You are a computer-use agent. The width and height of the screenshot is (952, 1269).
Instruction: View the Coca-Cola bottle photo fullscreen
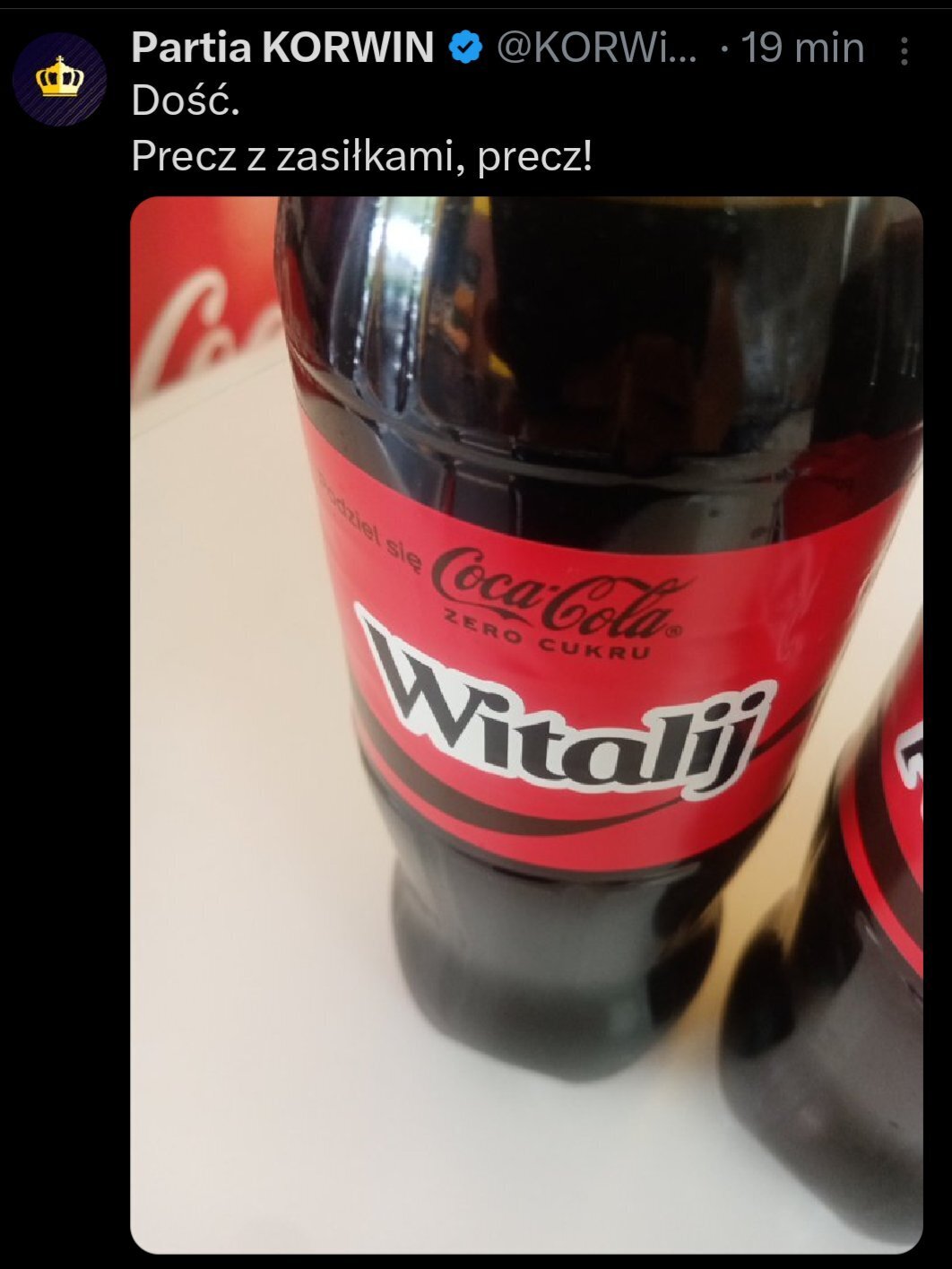(526, 724)
